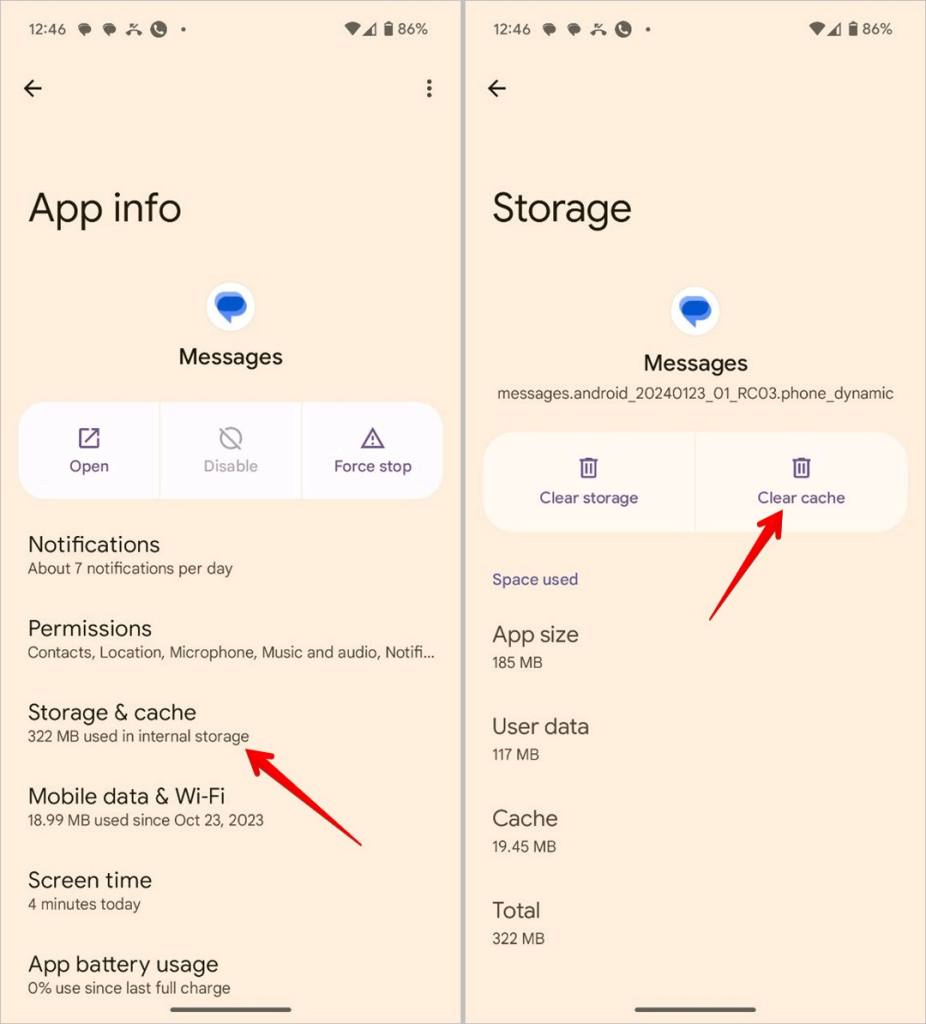The image size is (926, 1024).
Task: Force stop the Messages app
Action: click(x=372, y=450)
